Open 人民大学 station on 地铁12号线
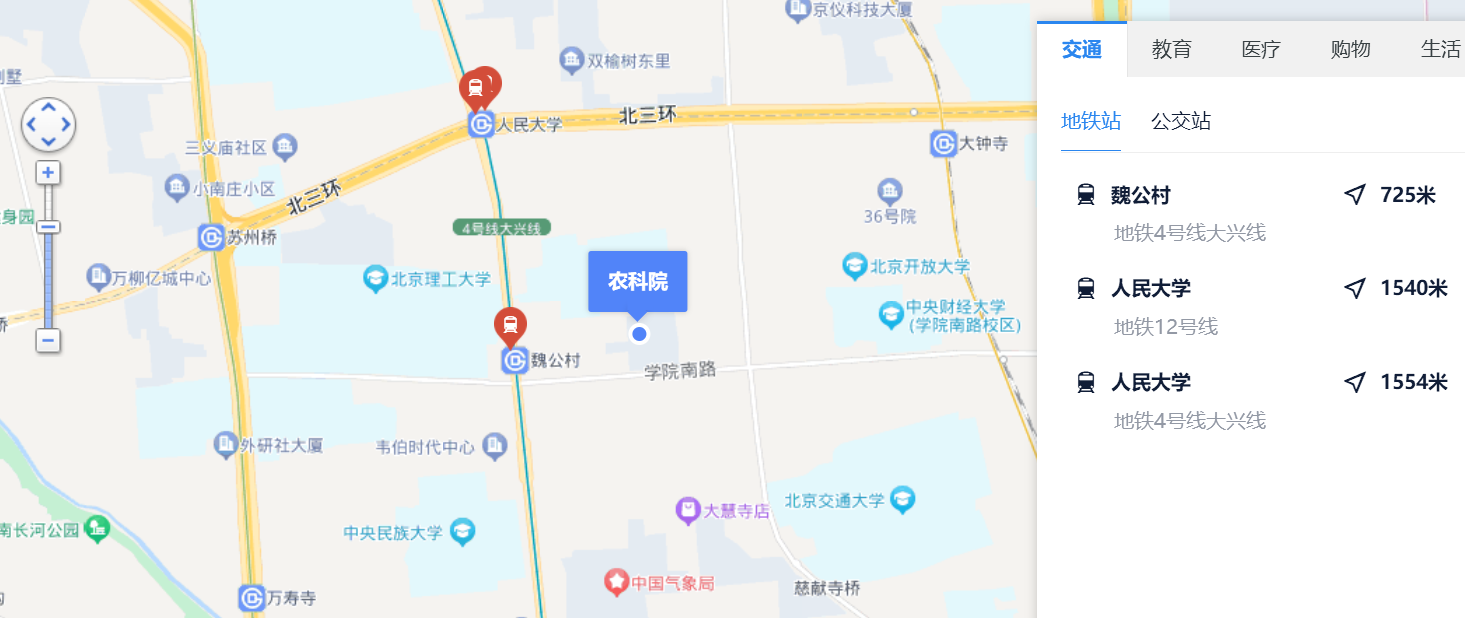The image size is (1465, 618). click(x=1150, y=289)
